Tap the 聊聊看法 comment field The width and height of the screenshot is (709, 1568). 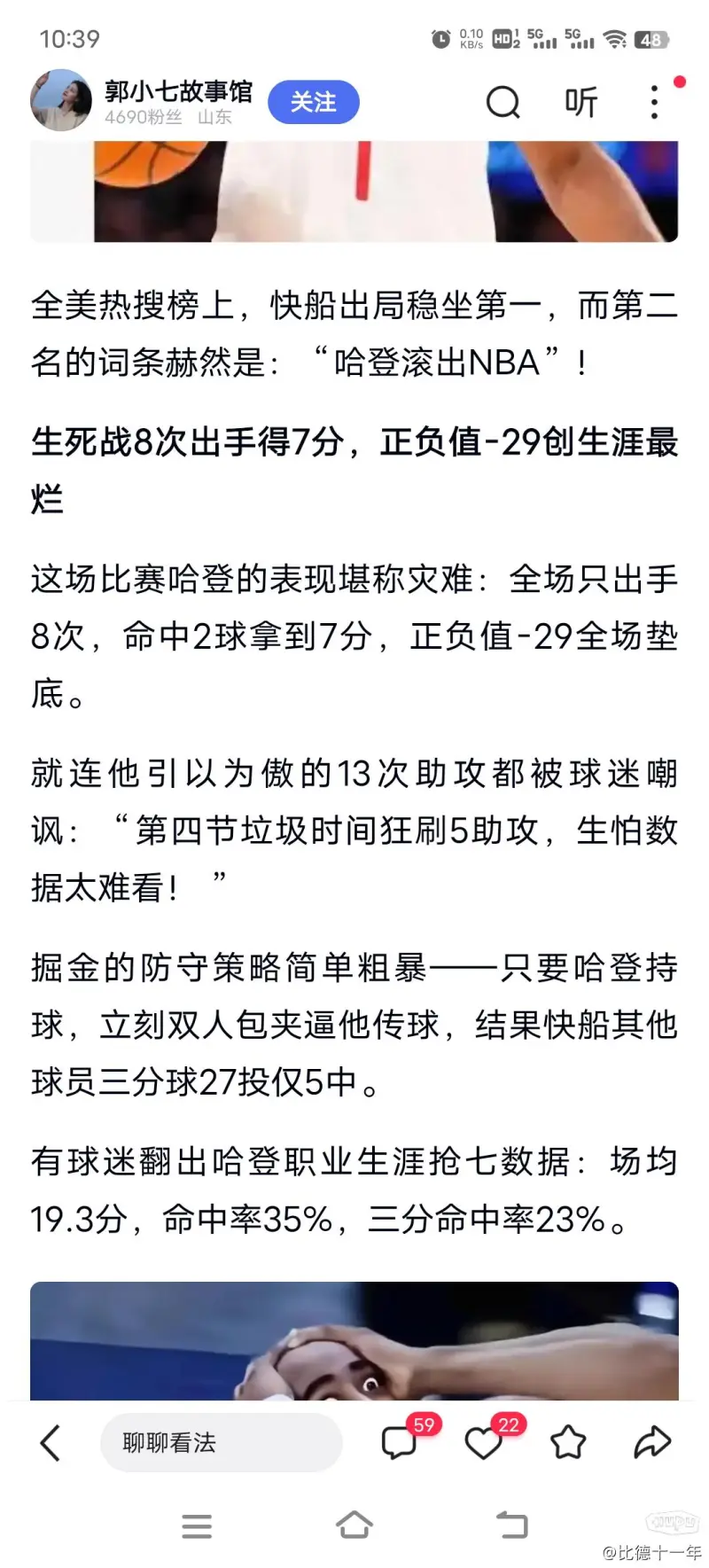point(222,1443)
